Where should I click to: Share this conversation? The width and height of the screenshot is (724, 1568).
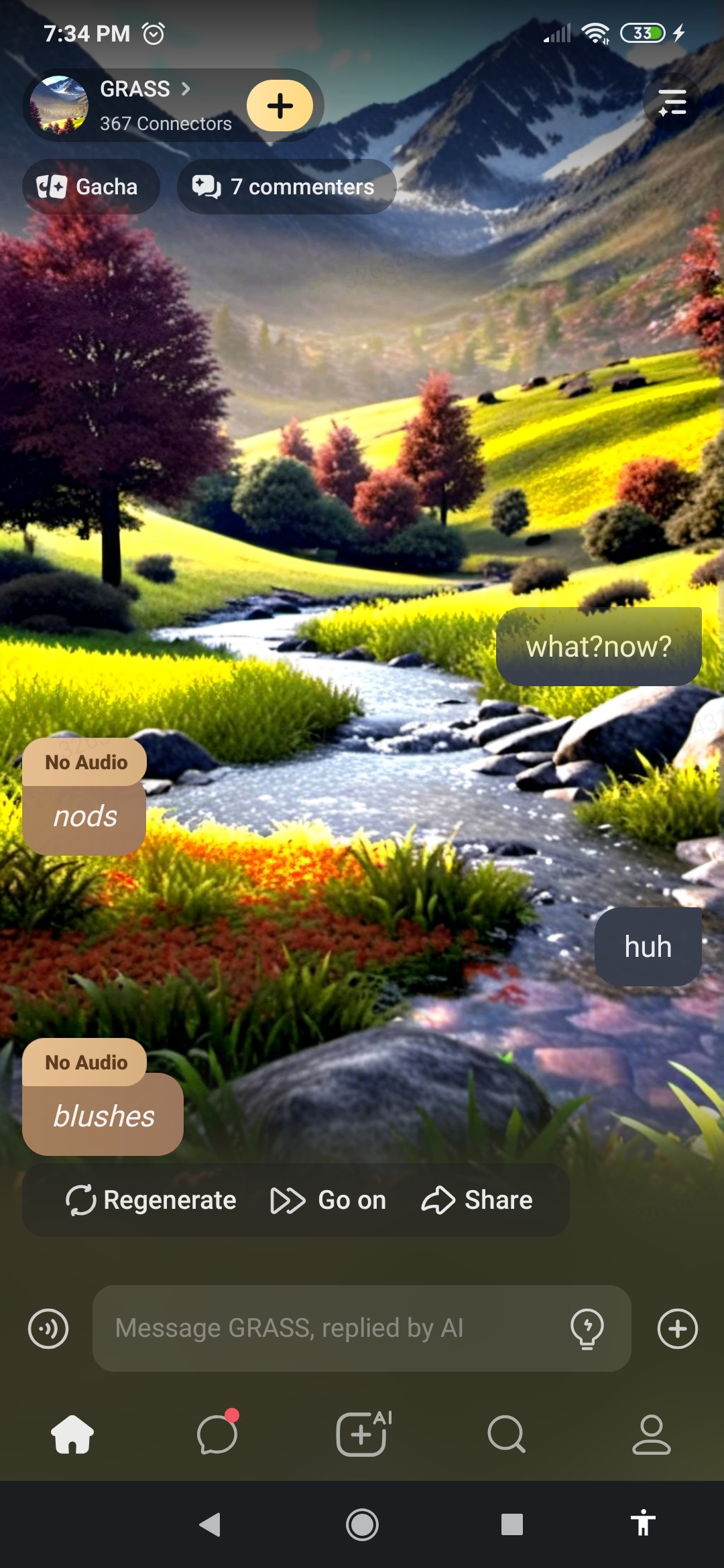tap(477, 1200)
